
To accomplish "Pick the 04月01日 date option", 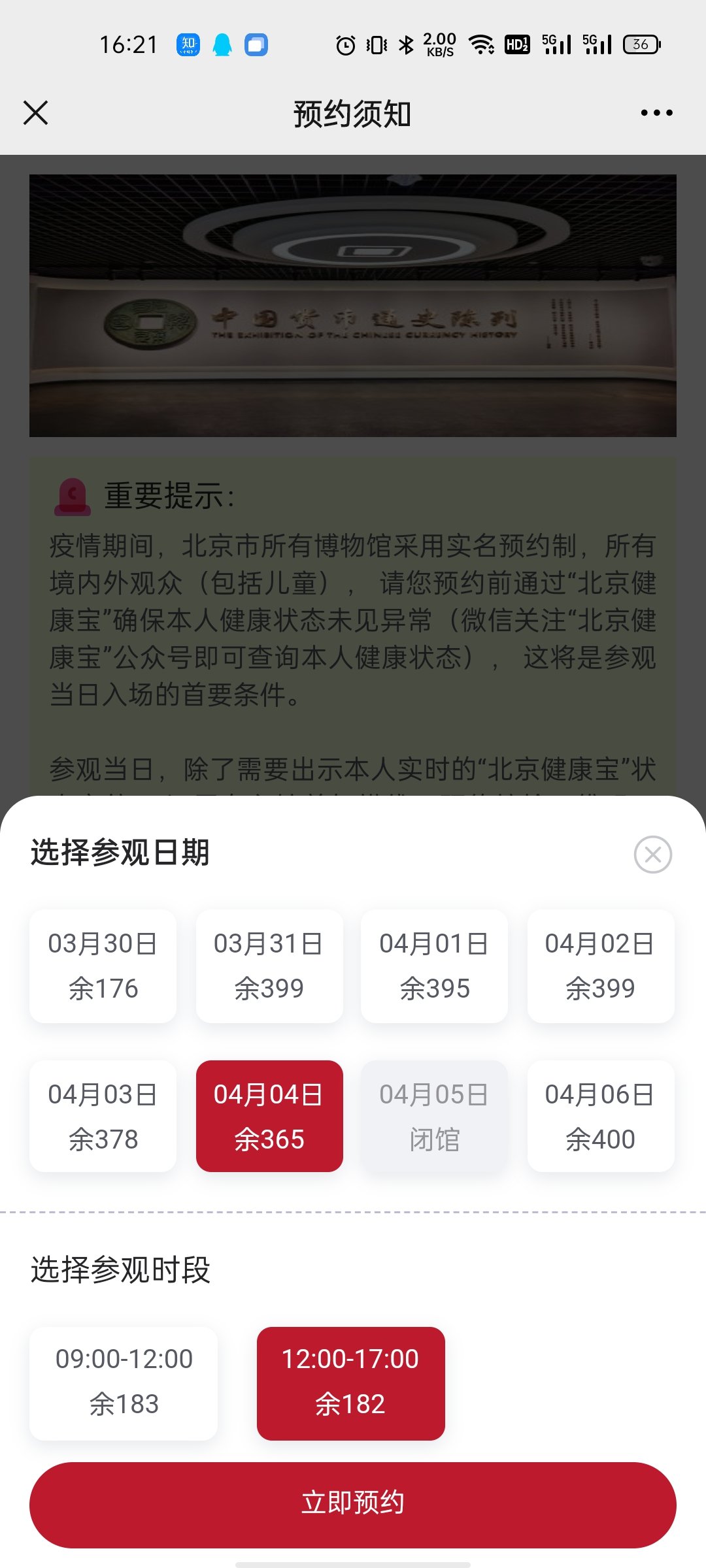I will (434, 966).
